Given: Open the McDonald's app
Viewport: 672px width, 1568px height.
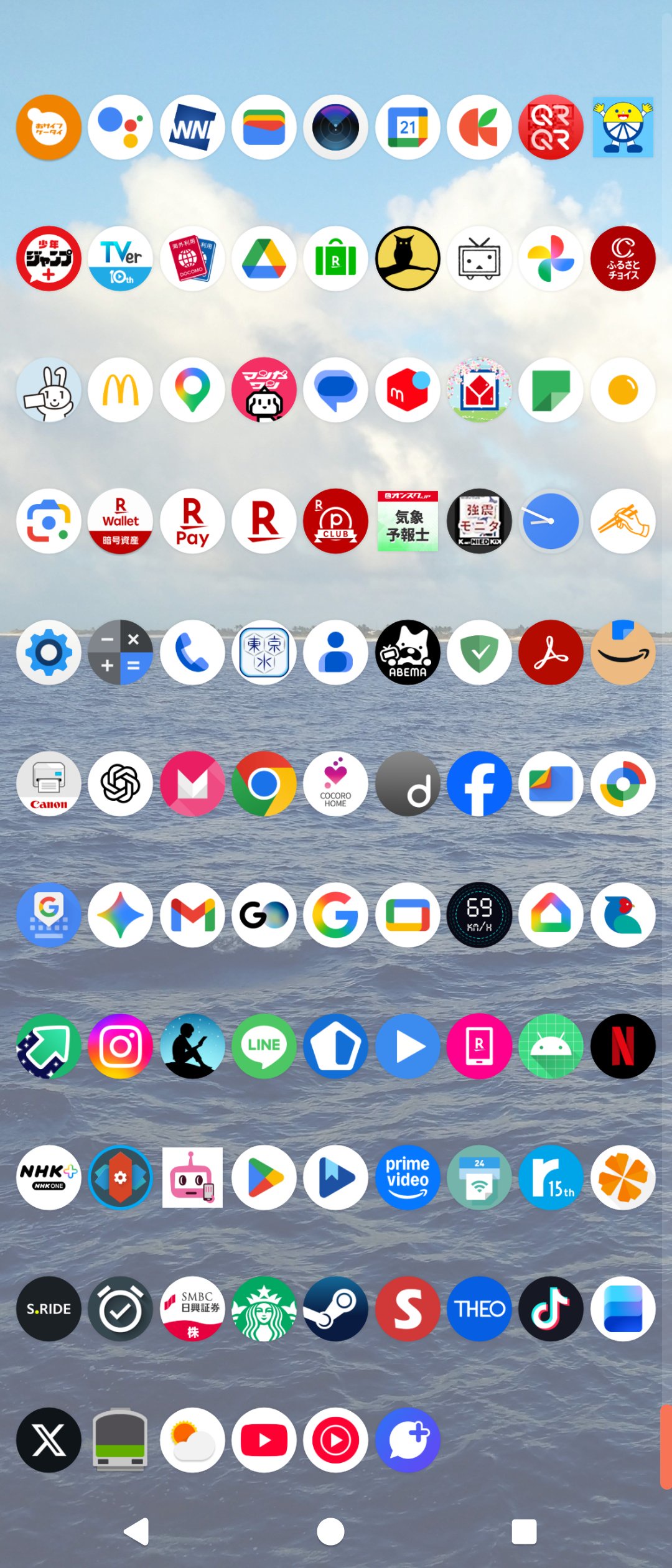Looking at the screenshot, I should pos(120,390).
